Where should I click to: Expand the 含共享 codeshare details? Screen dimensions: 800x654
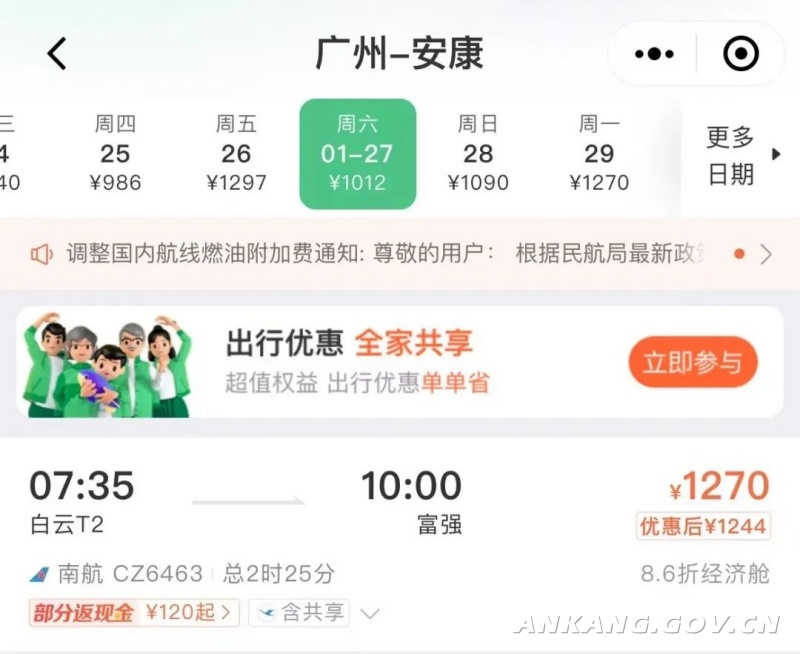click(313, 612)
